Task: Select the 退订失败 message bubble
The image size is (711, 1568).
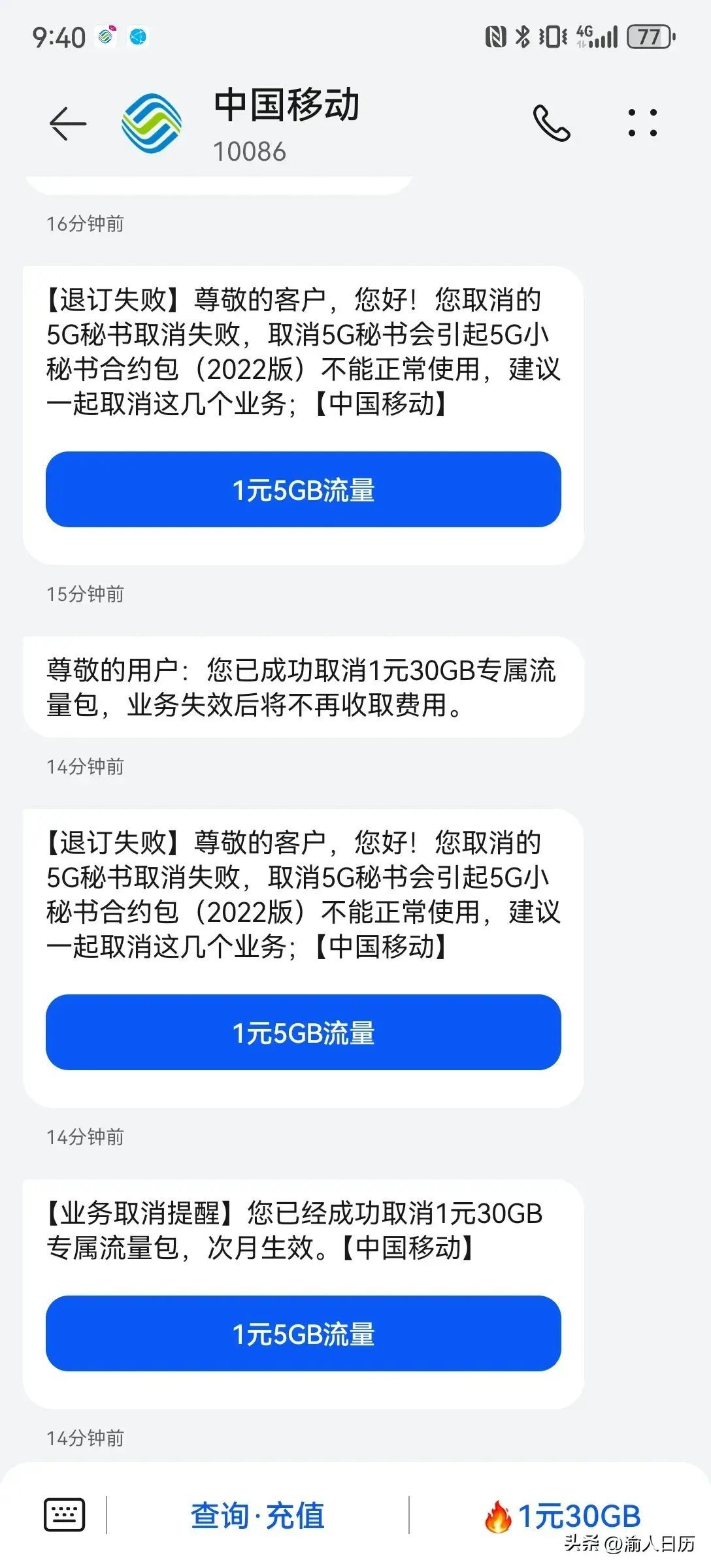Action: [x=304, y=353]
